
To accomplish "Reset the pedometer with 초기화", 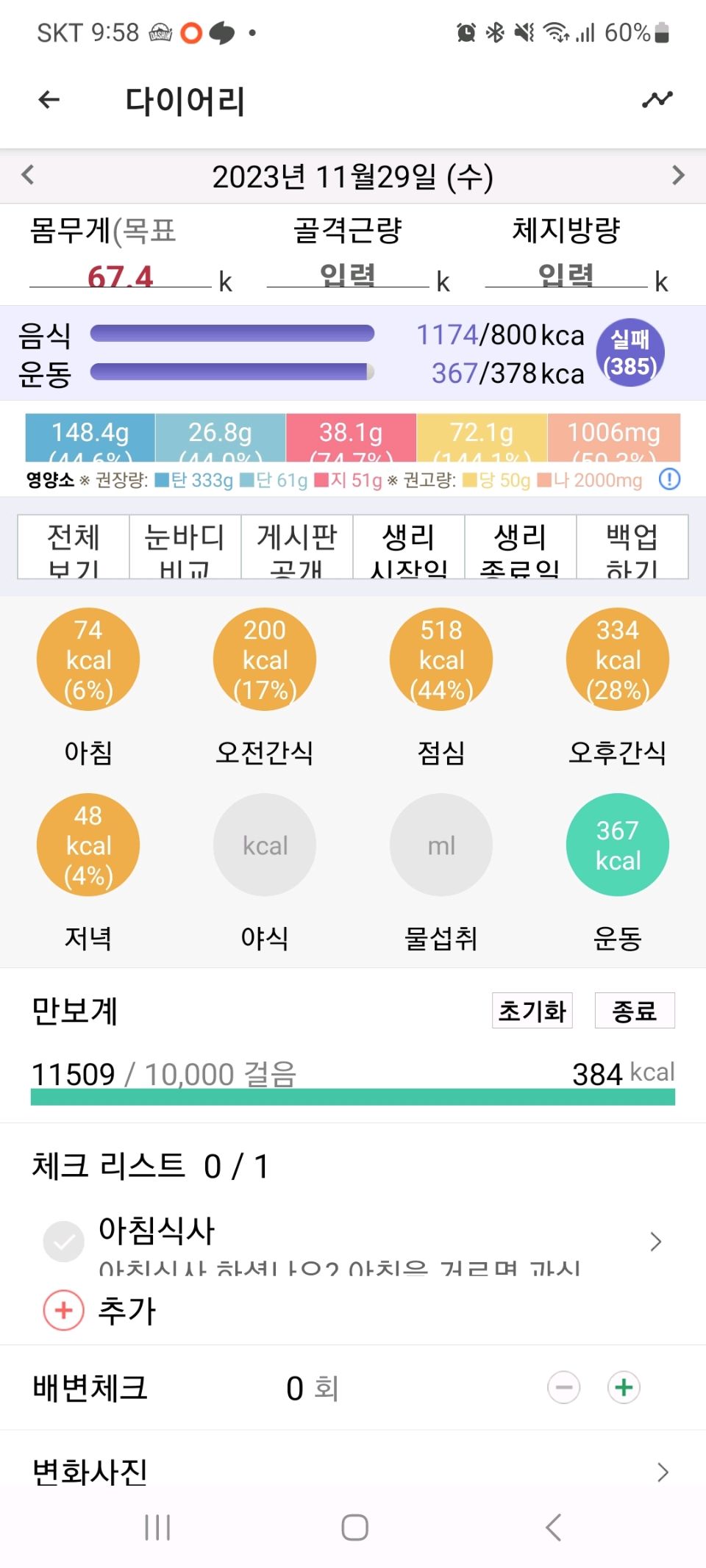I will (532, 1010).
